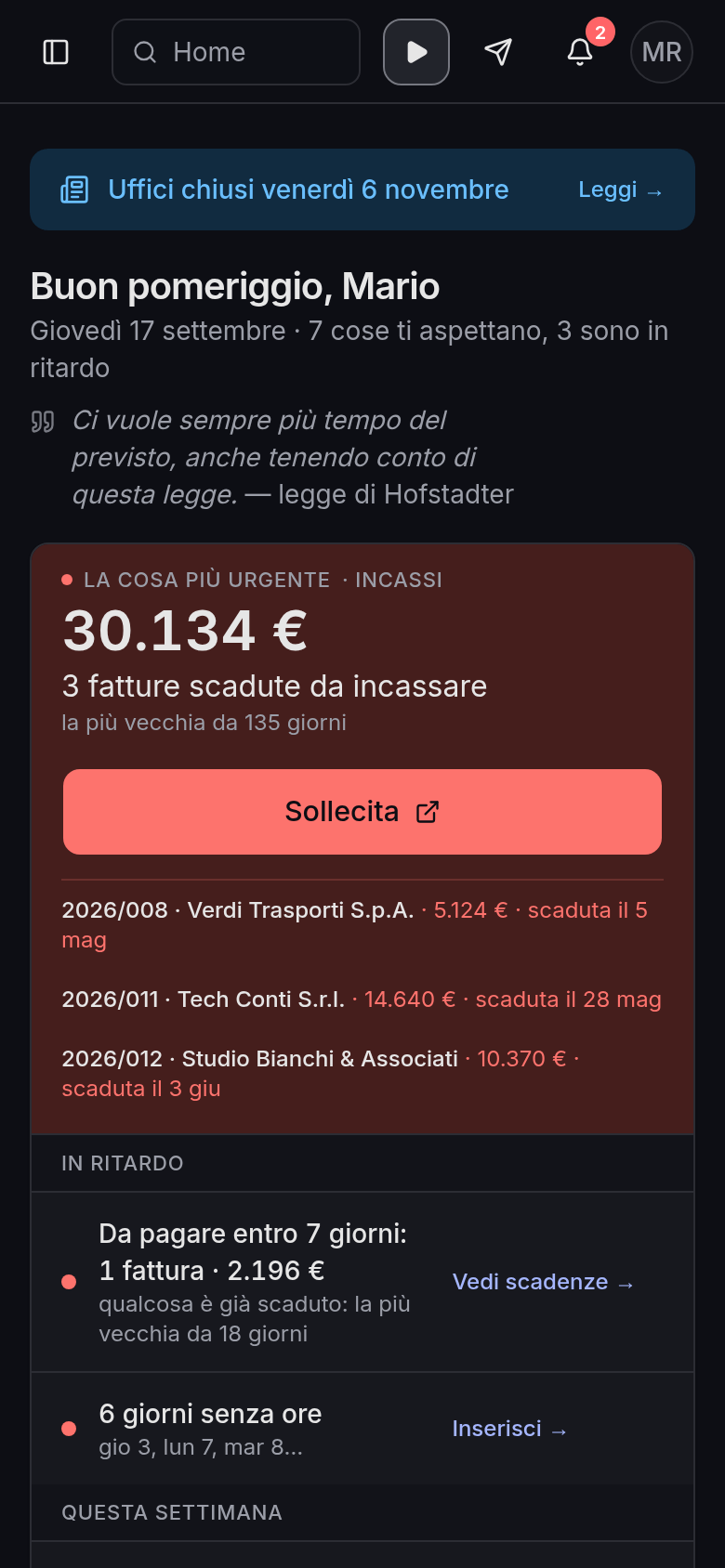Open the Home search field

coord(236,52)
